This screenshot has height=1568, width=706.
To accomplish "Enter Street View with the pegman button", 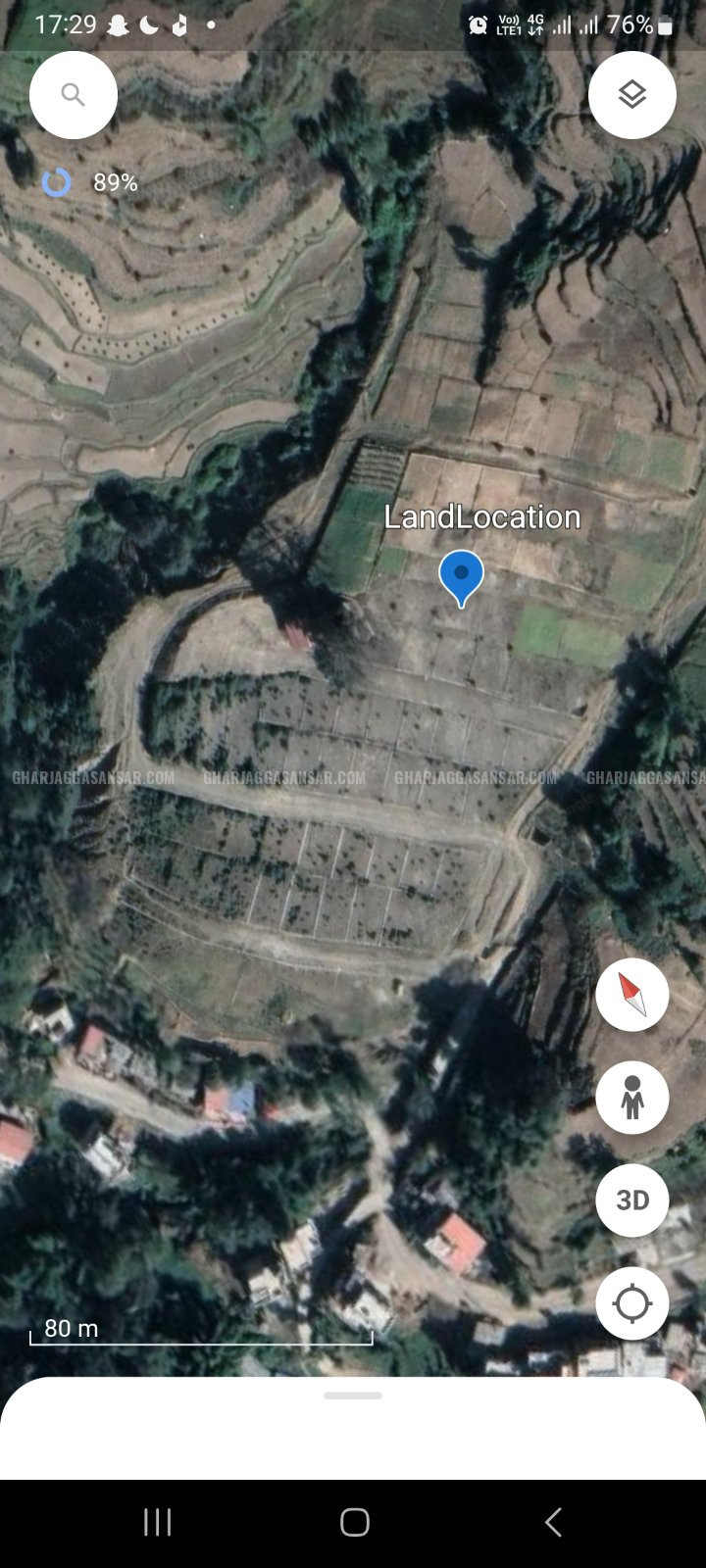I will pos(632,1098).
